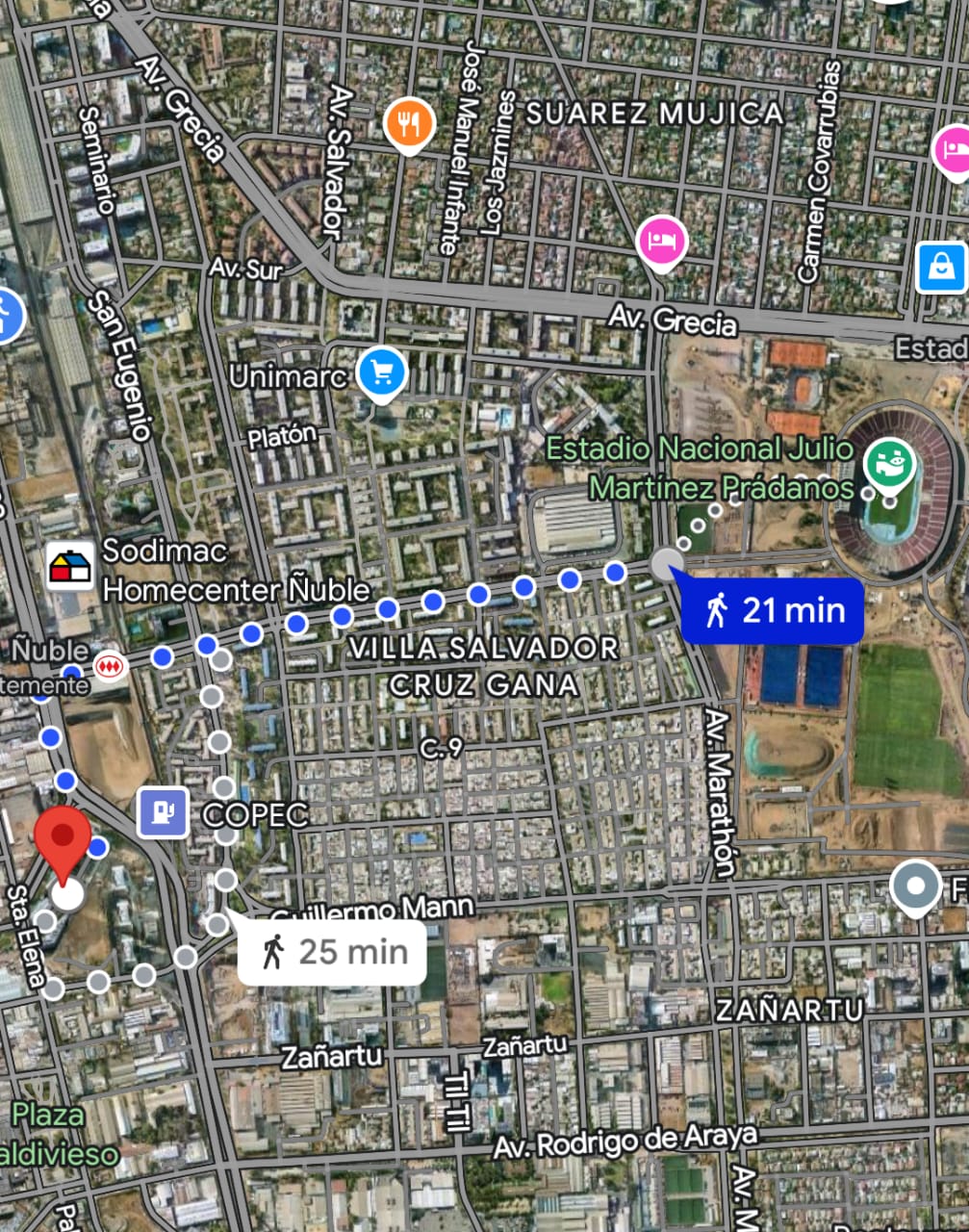Tap the 21 min walking route label
The height and width of the screenshot is (1232, 969).
click(x=773, y=610)
